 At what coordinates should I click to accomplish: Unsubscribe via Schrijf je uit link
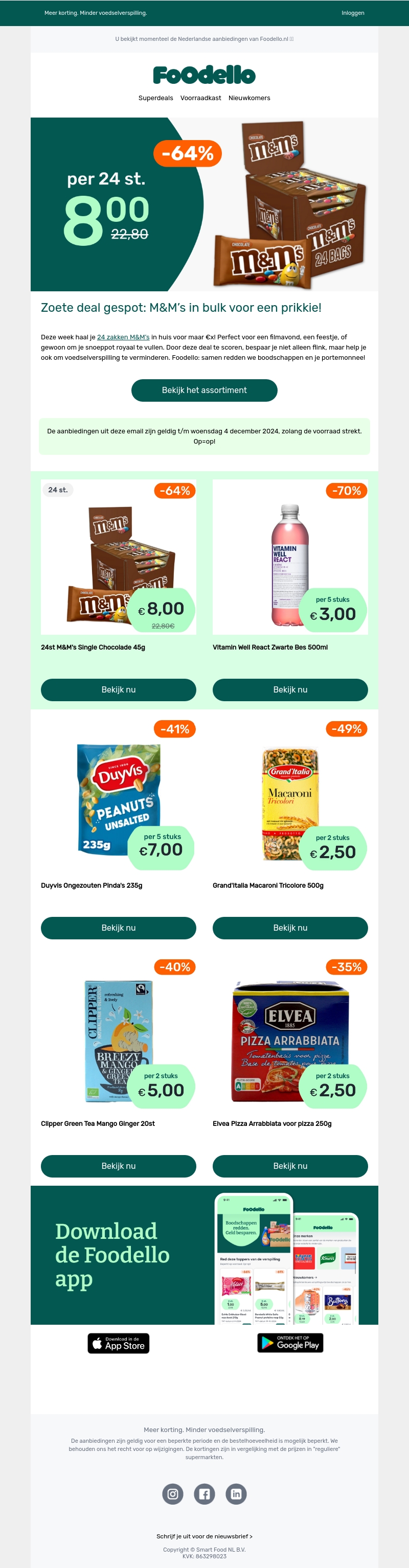point(204,1536)
